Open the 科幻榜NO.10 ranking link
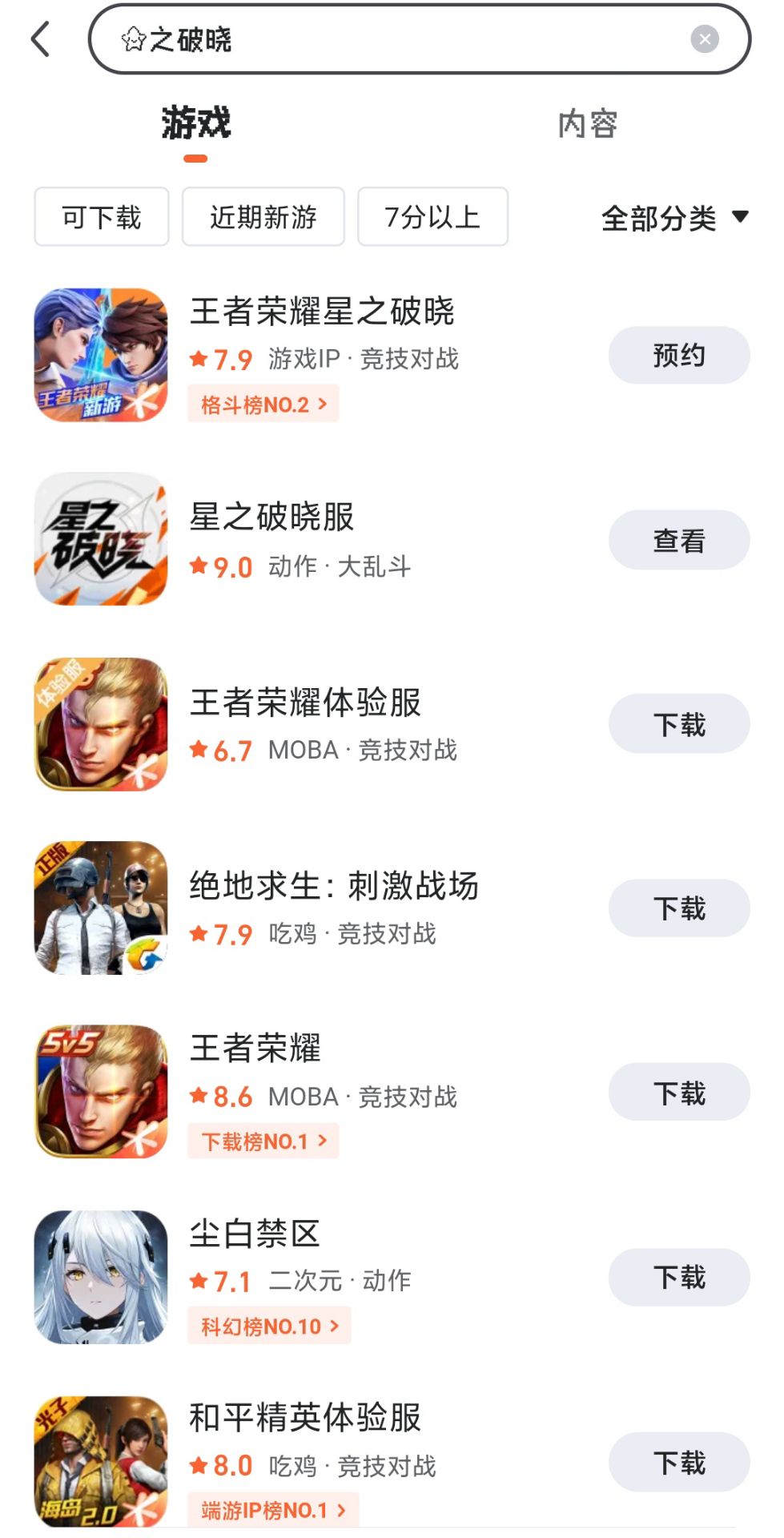This screenshot has width=784, height=1538. [x=269, y=1326]
